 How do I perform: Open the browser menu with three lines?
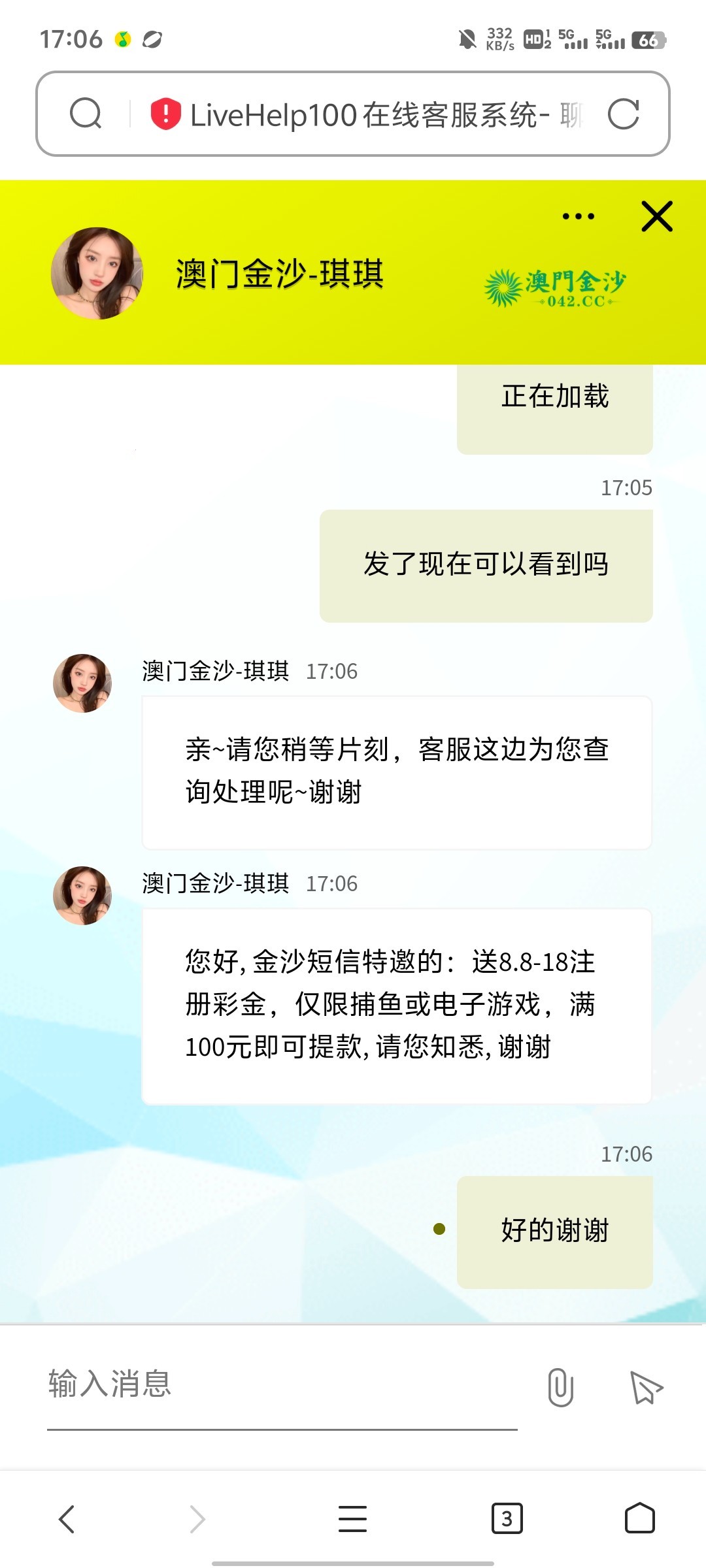[352, 1518]
